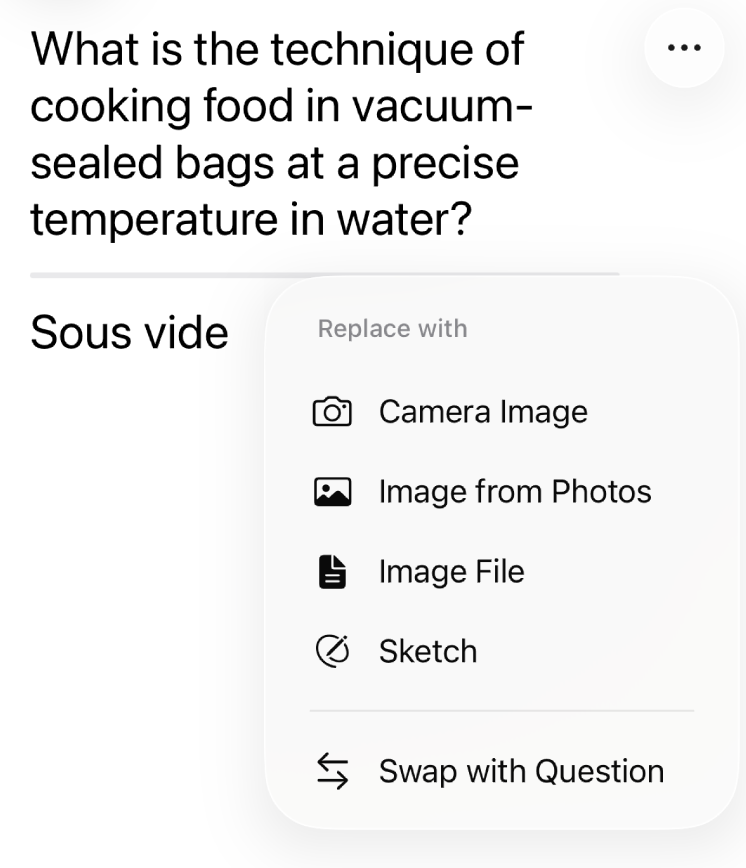Image resolution: width=746 pixels, height=868 pixels.
Task: Choose Camera Image from the menu
Action: point(483,411)
